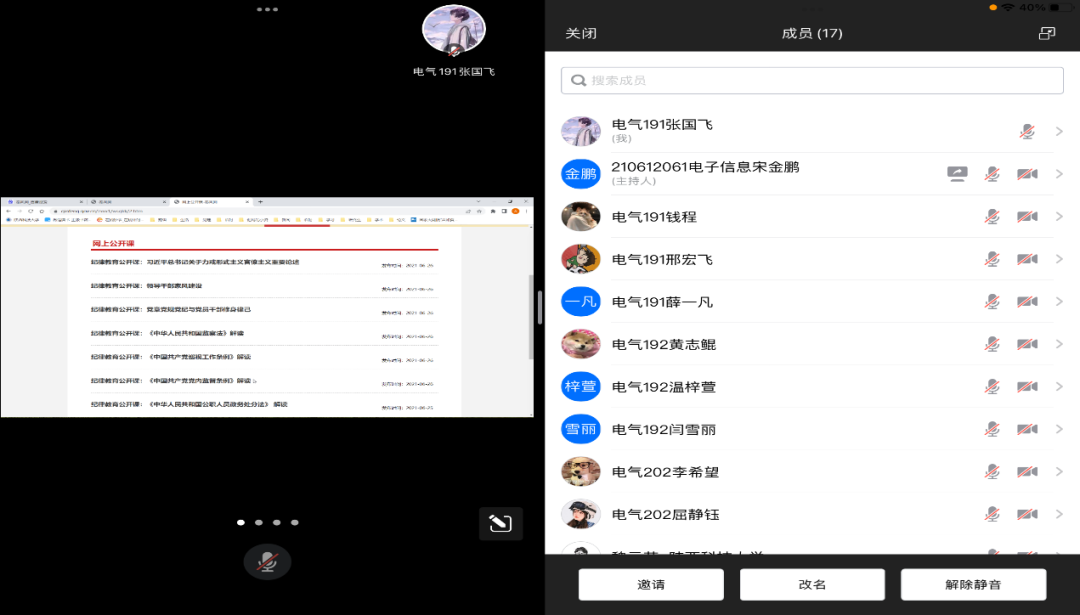The width and height of the screenshot is (1080, 615).
Task: Pop out the members panel window
Action: tap(1047, 33)
